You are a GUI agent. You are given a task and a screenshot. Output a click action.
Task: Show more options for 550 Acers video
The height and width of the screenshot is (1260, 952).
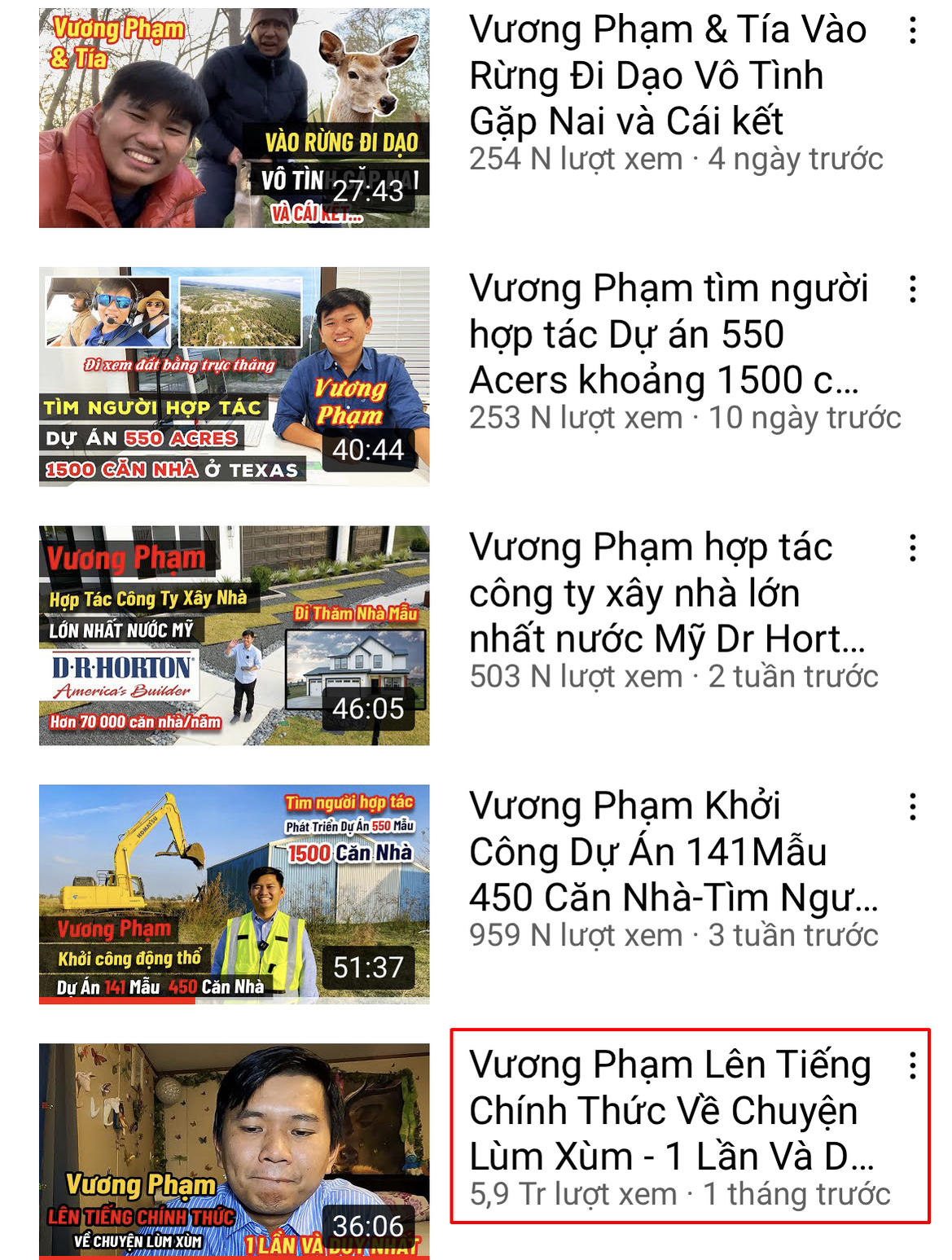pyautogui.click(x=912, y=289)
